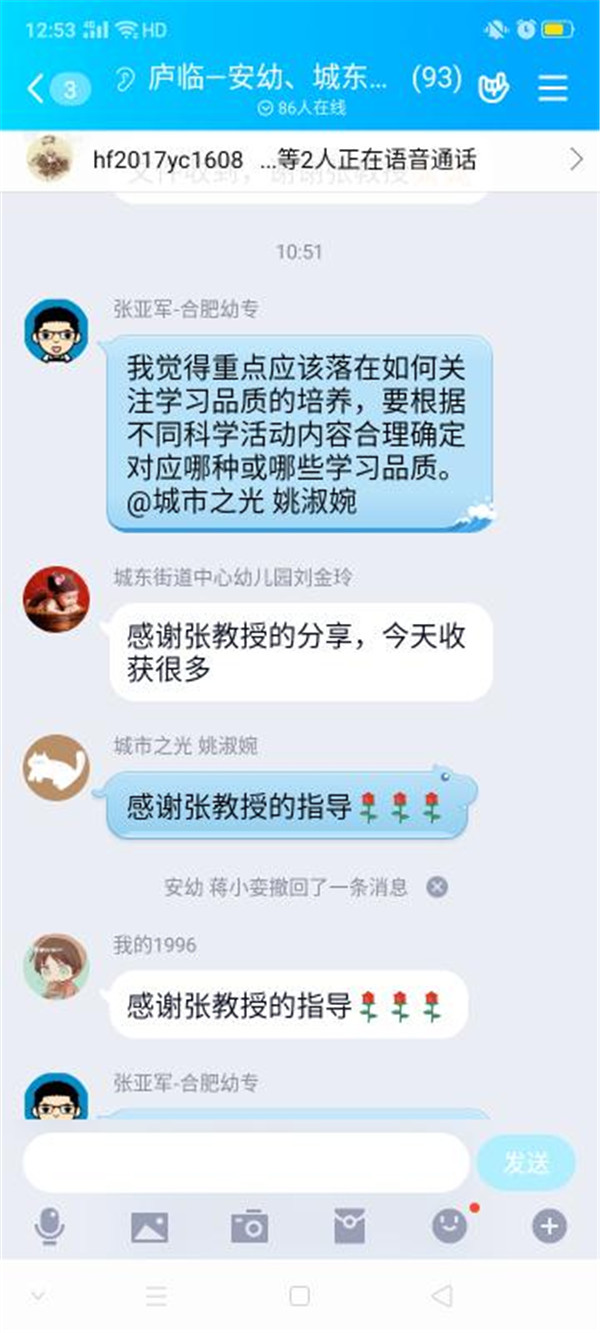
Task: Open the photo gallery picker
Action: point(149,1226)
